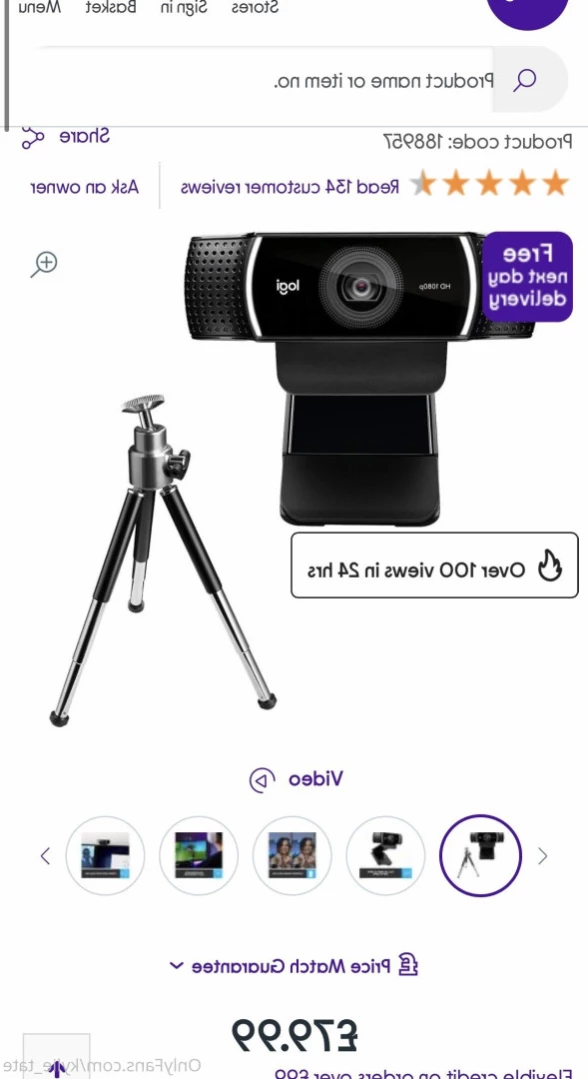This screenshot has height=1079, width=588.
Task: Open Ask an owner
Action: pos(85,186)
